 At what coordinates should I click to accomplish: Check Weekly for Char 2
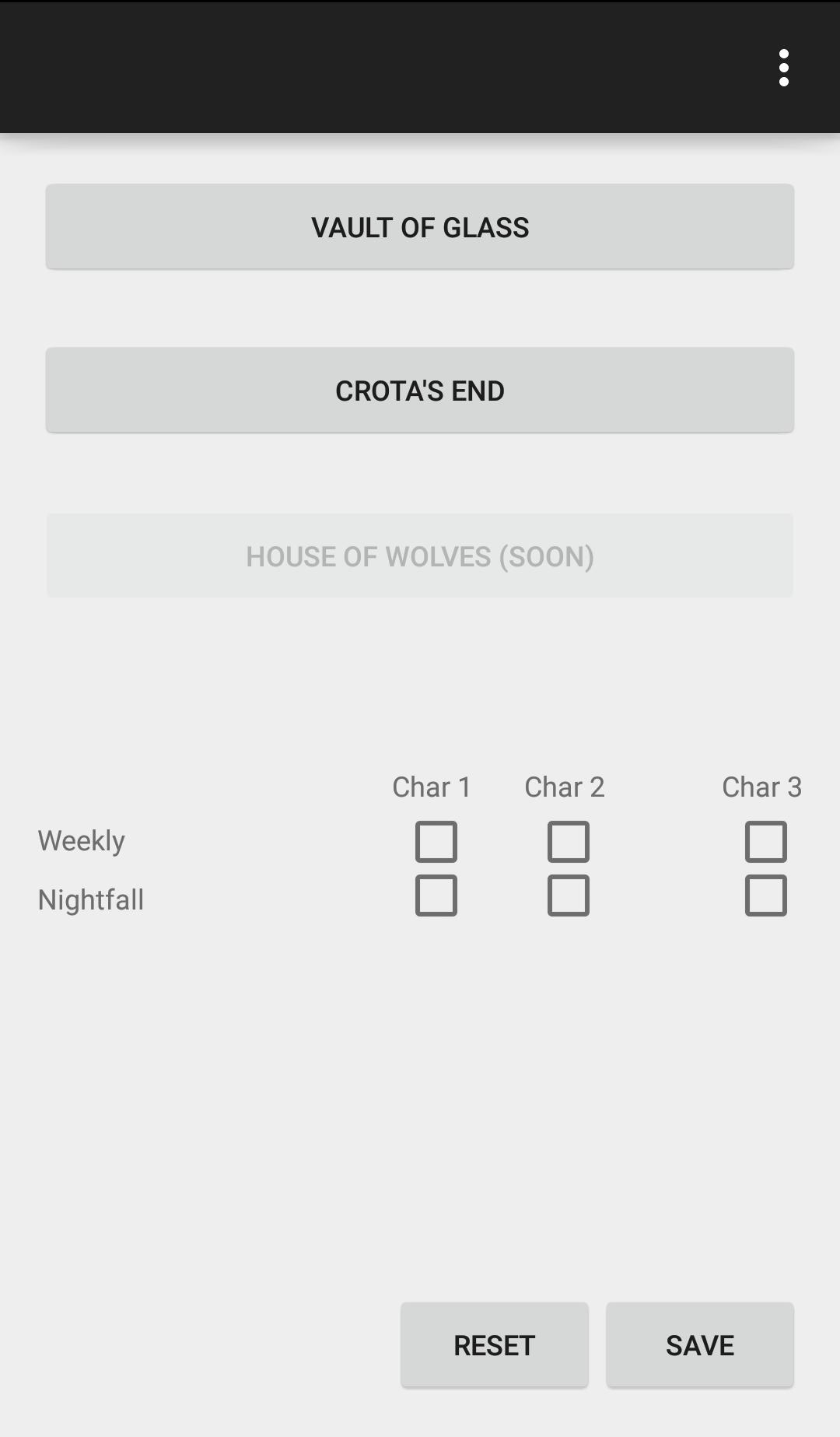coord(568,842)
